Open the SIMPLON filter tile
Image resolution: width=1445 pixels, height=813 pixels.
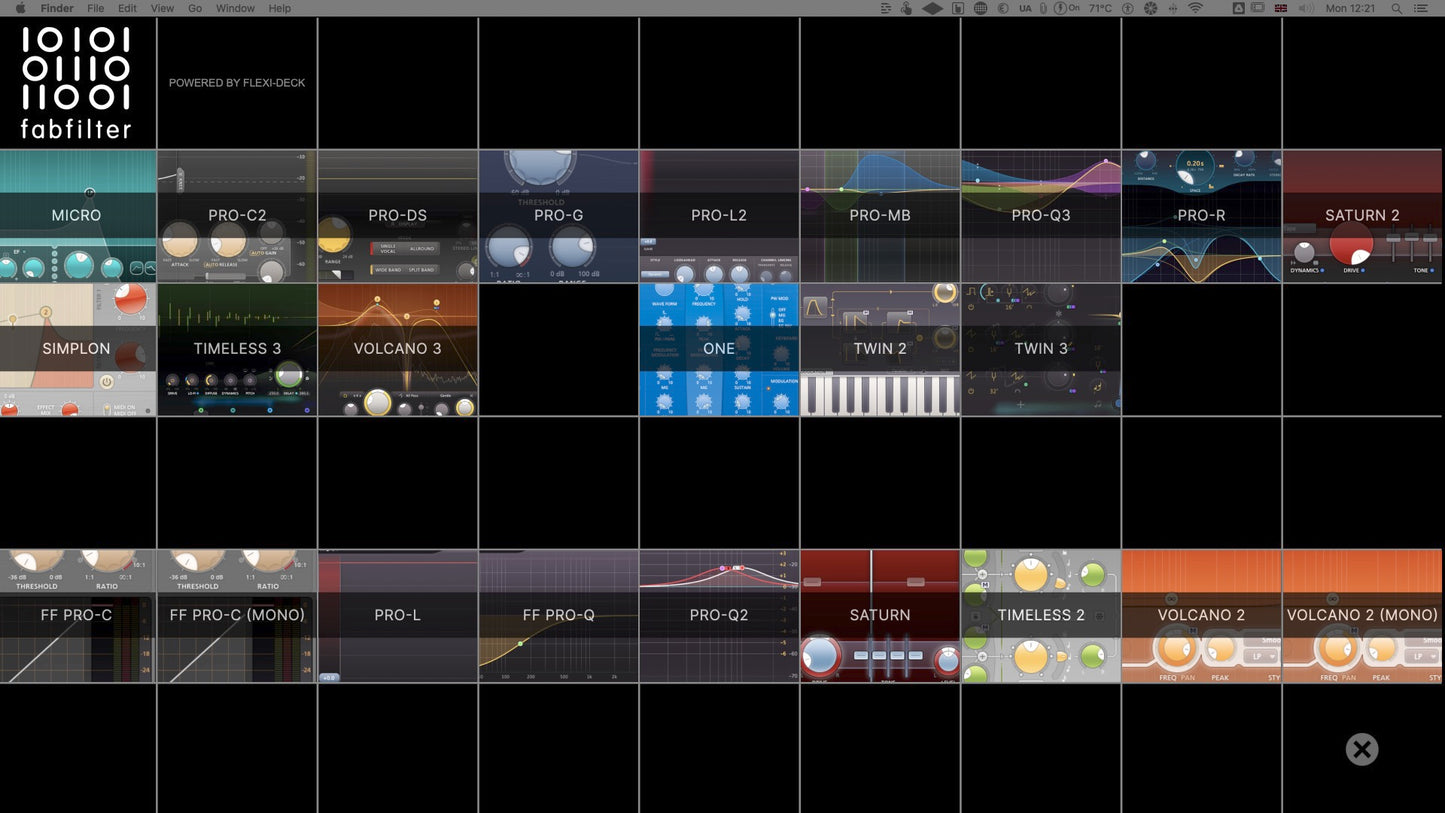[x=77, y=349]
